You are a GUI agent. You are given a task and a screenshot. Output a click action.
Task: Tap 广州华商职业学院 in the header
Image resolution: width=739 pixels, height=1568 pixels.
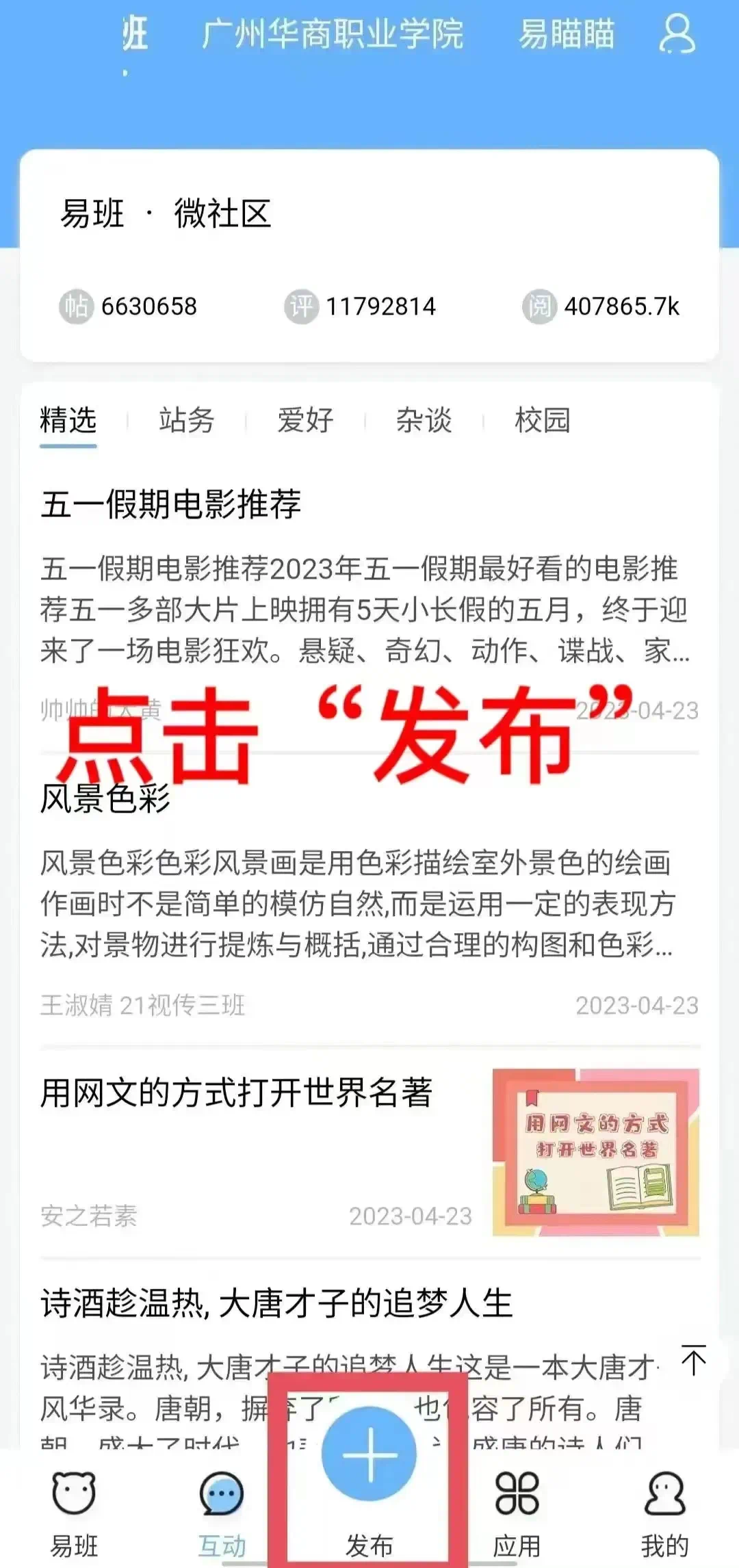tap(333, 34)
